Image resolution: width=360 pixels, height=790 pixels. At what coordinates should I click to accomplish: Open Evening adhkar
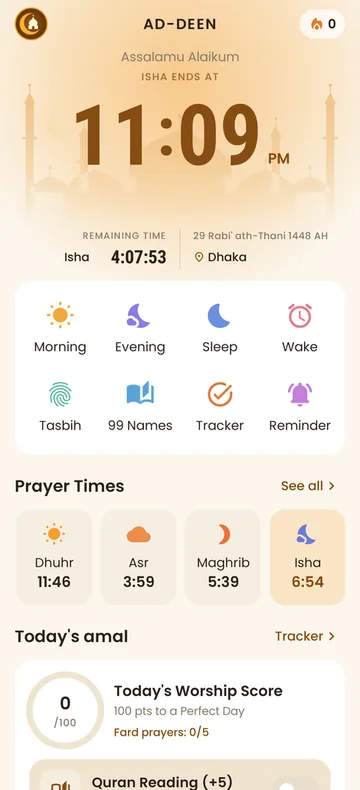(x=139, y=328)
